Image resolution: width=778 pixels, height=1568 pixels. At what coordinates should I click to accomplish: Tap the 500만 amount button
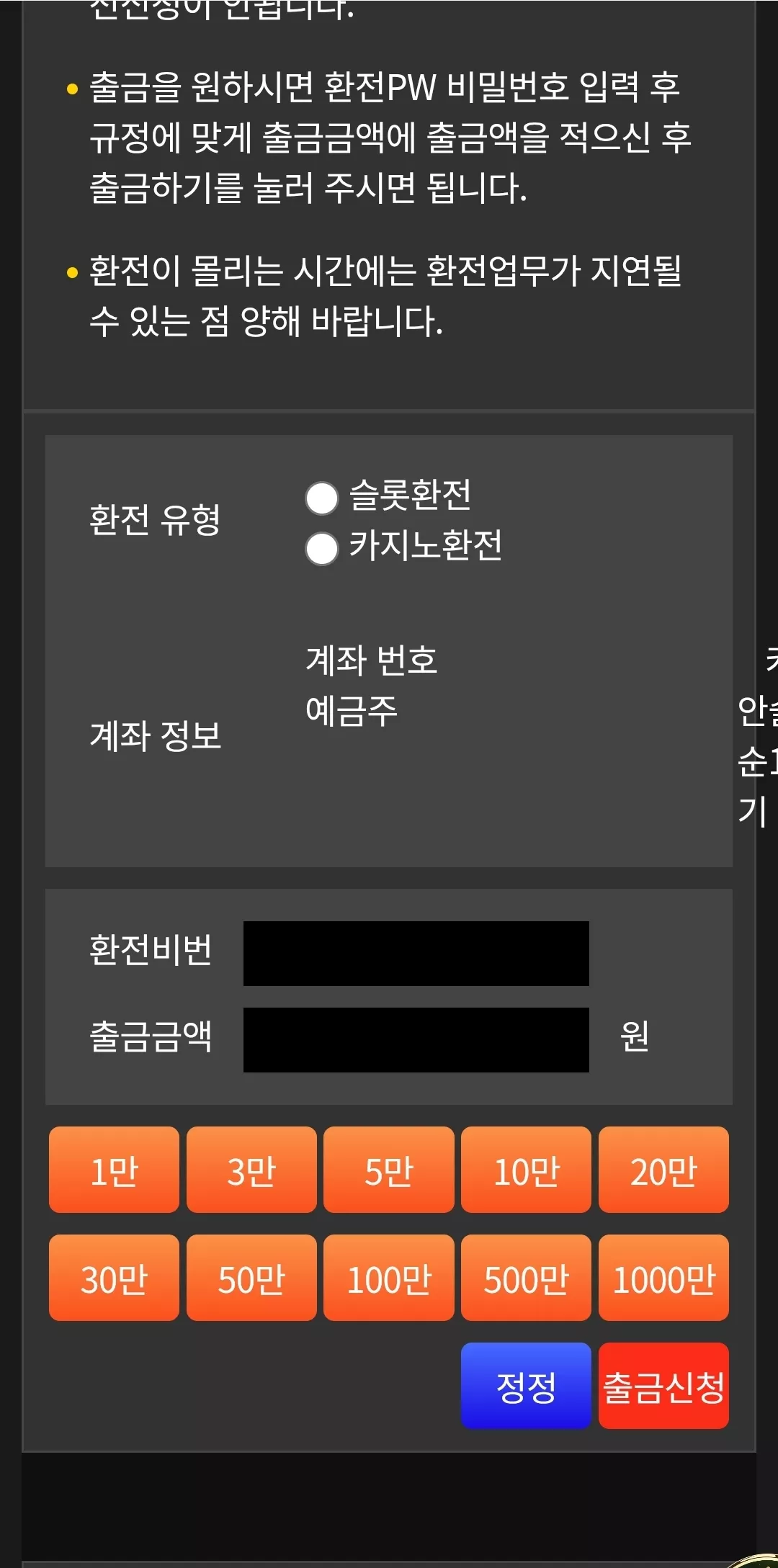point(526,1278)
